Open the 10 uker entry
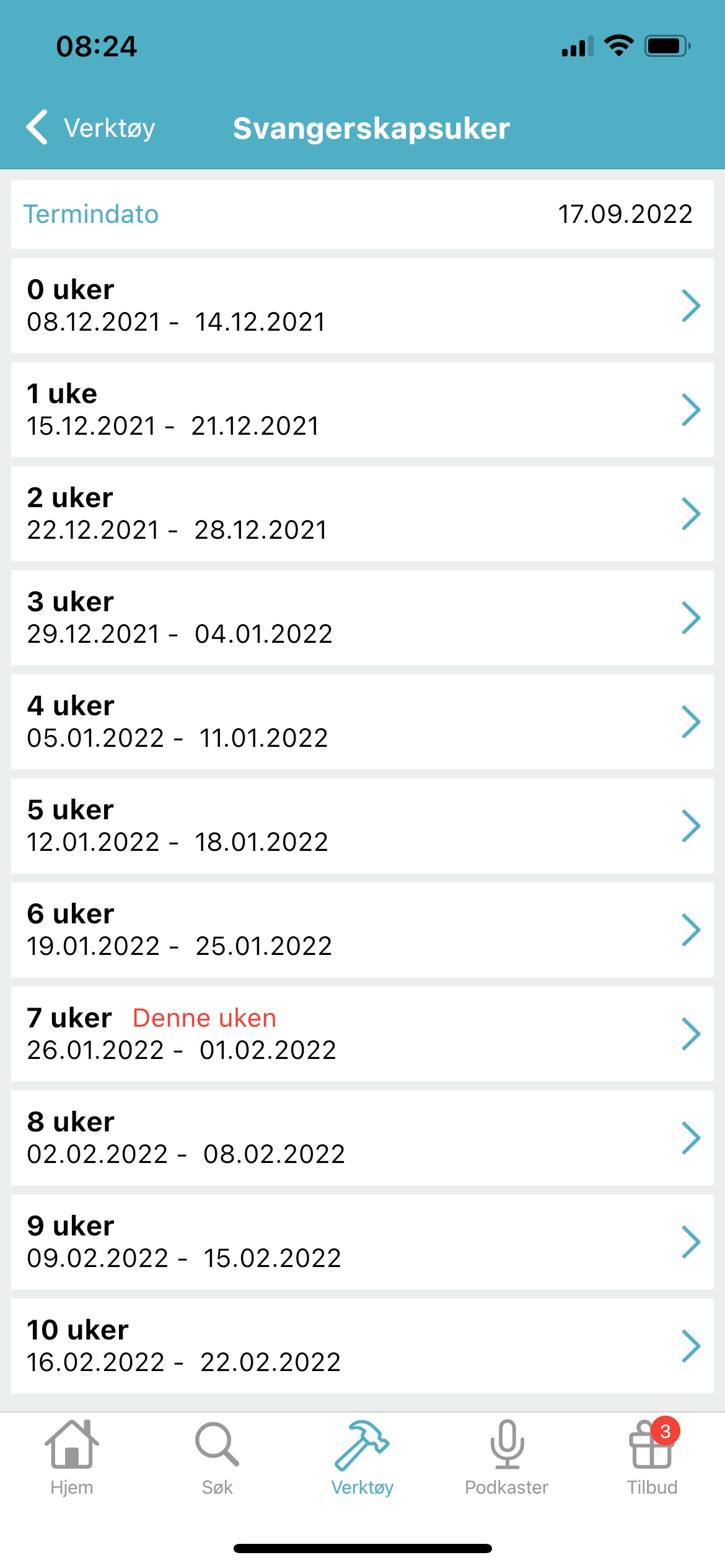 click(362, 1346)
